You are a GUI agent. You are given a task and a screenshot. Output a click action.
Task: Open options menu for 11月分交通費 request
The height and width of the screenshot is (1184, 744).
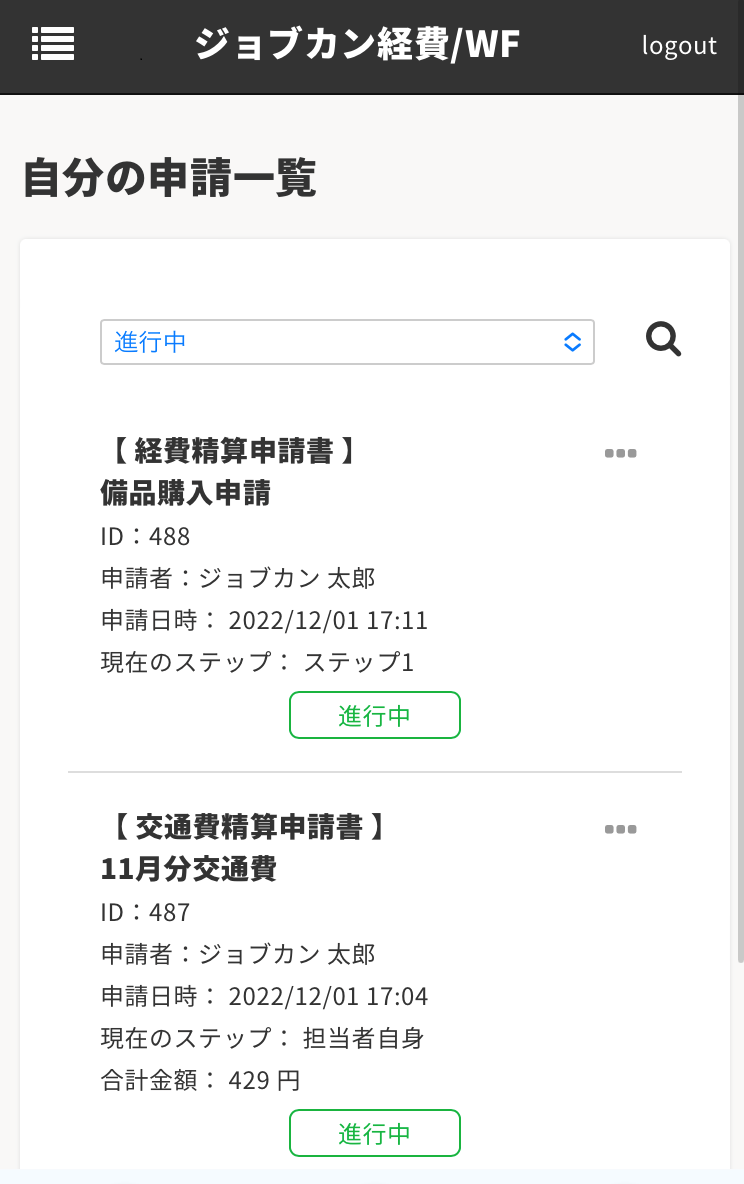click(620, 828)
